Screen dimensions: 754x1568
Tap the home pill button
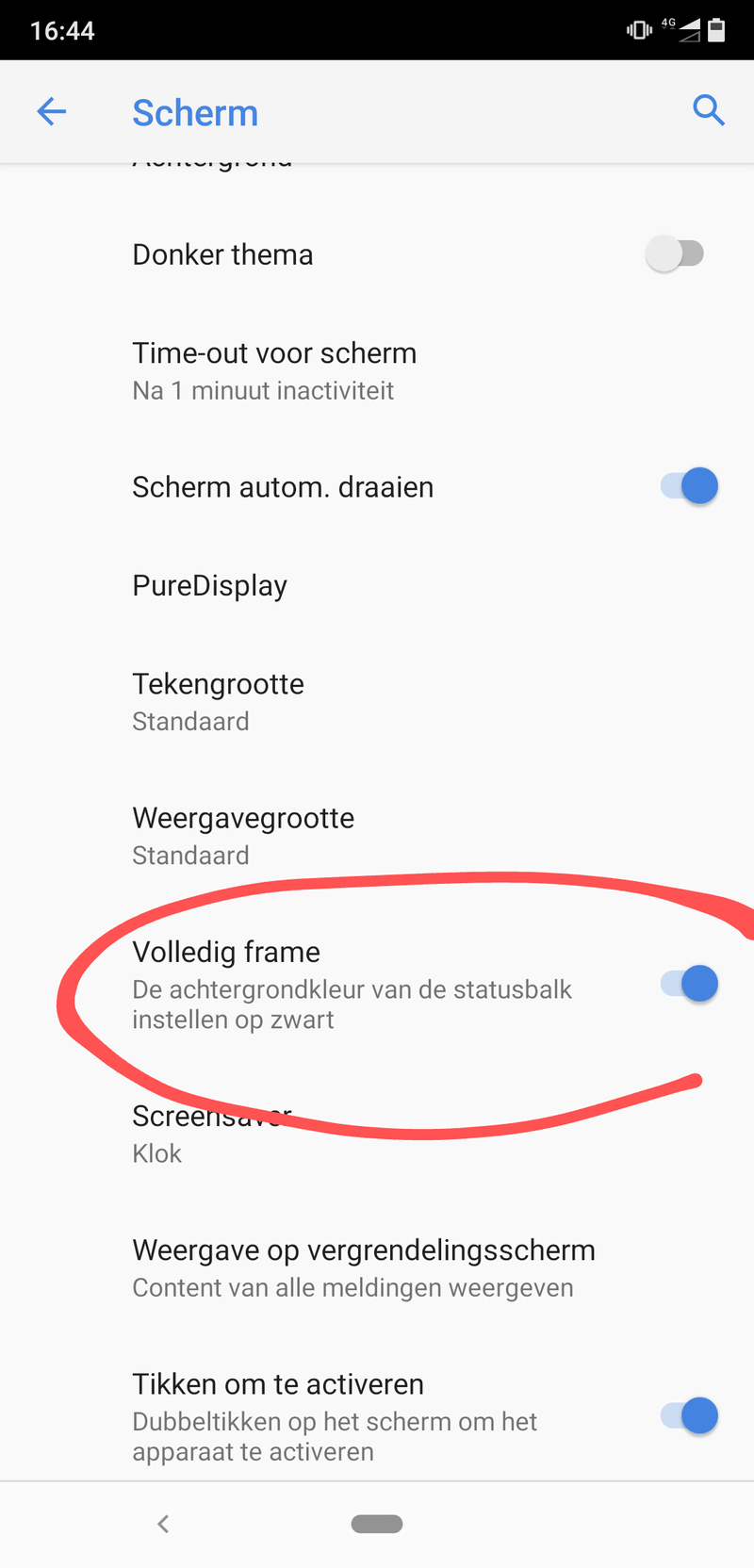pos(377,1524)
